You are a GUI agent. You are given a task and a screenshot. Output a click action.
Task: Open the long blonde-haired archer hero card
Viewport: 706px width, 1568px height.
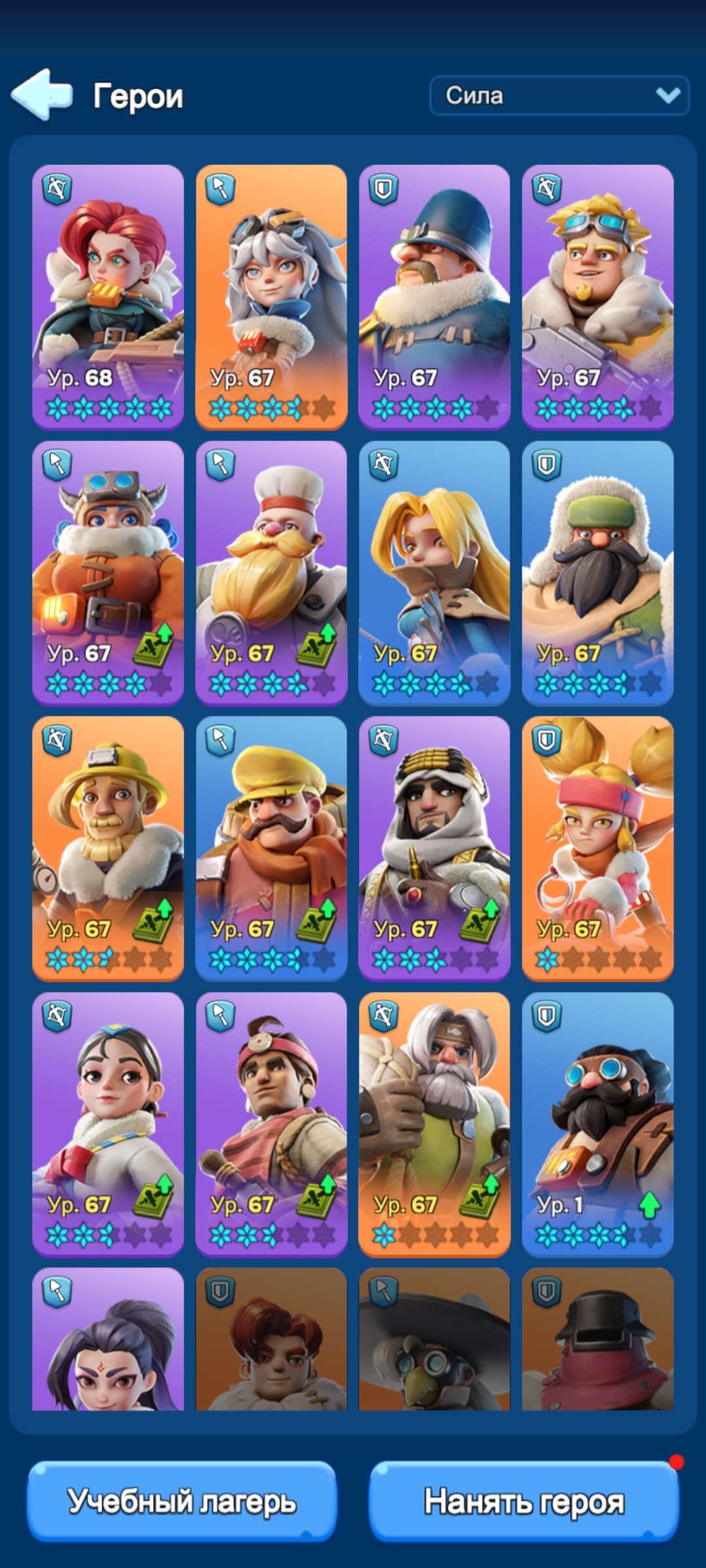click(x=435, y=573)
